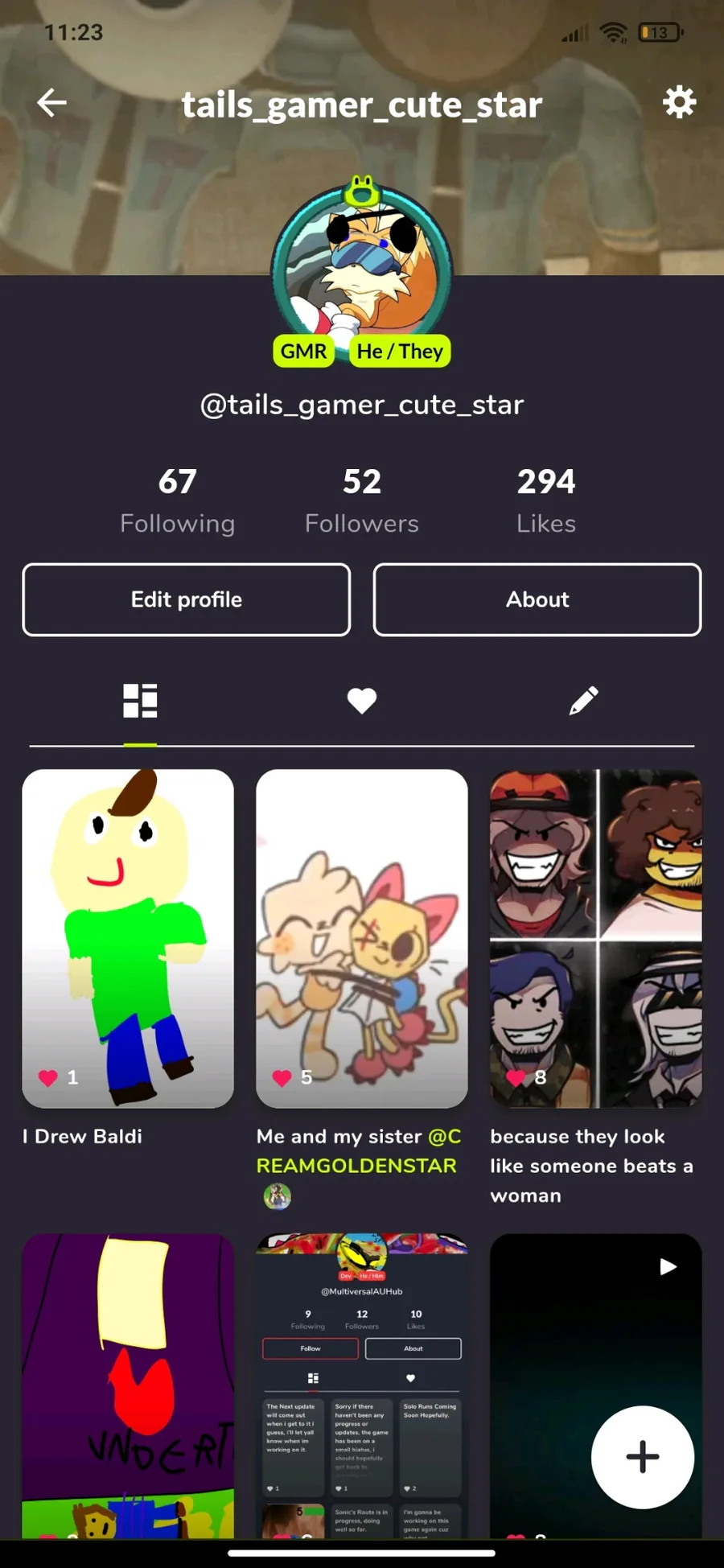This screenshot has width=724, height=1568.
Task: Open settings via the gear icon
Action: click(679, 103)
